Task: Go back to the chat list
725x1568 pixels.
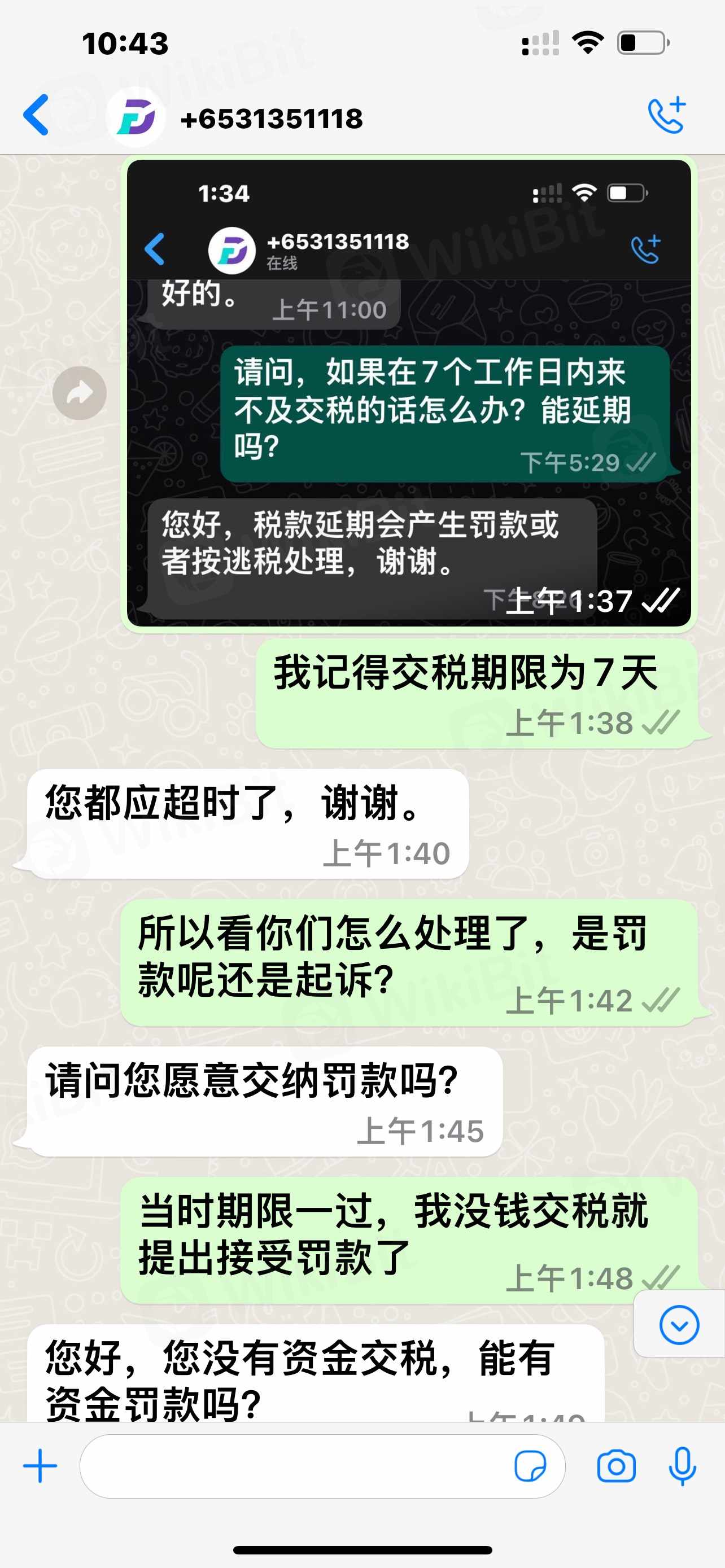Action: (x=37, y=115)
